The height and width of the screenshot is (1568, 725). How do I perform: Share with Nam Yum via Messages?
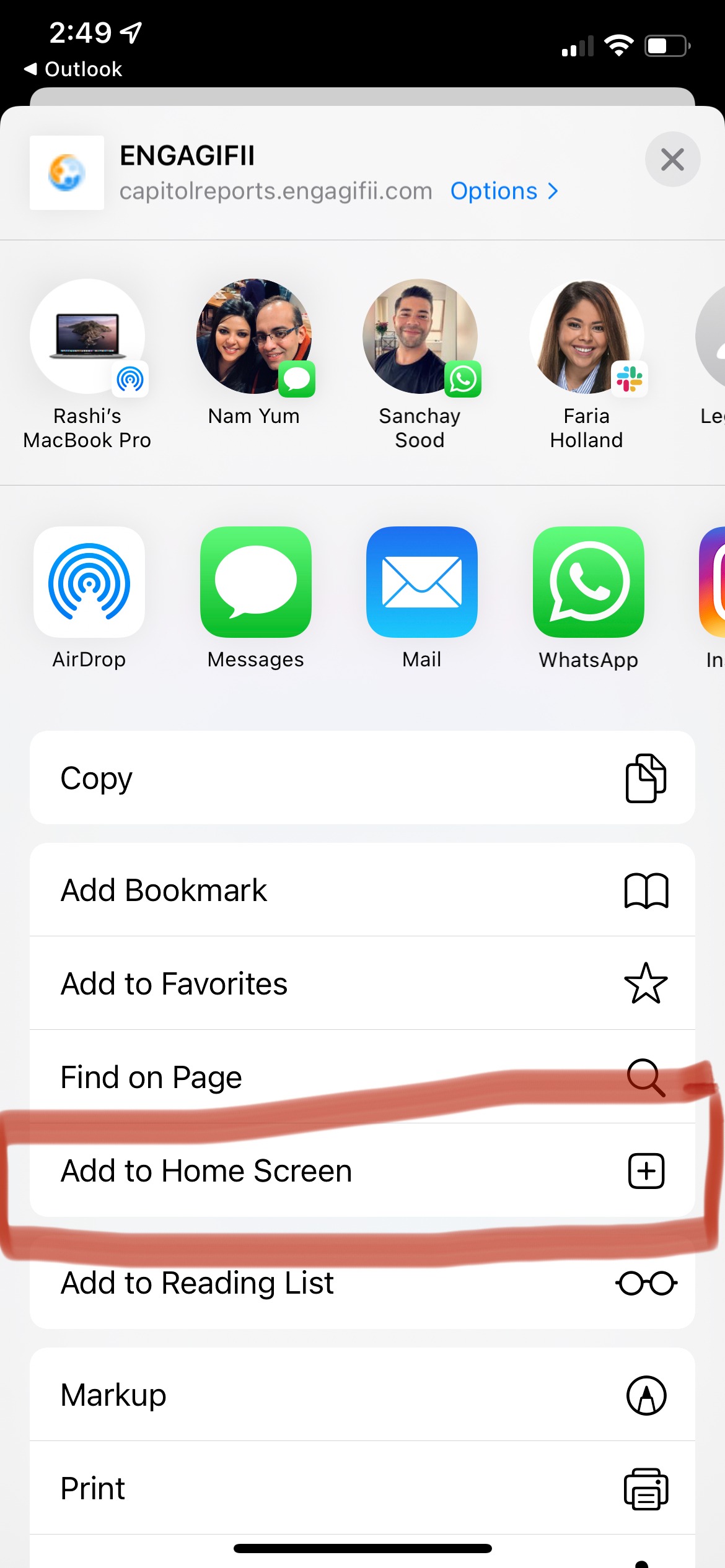(x=254, y=353)
